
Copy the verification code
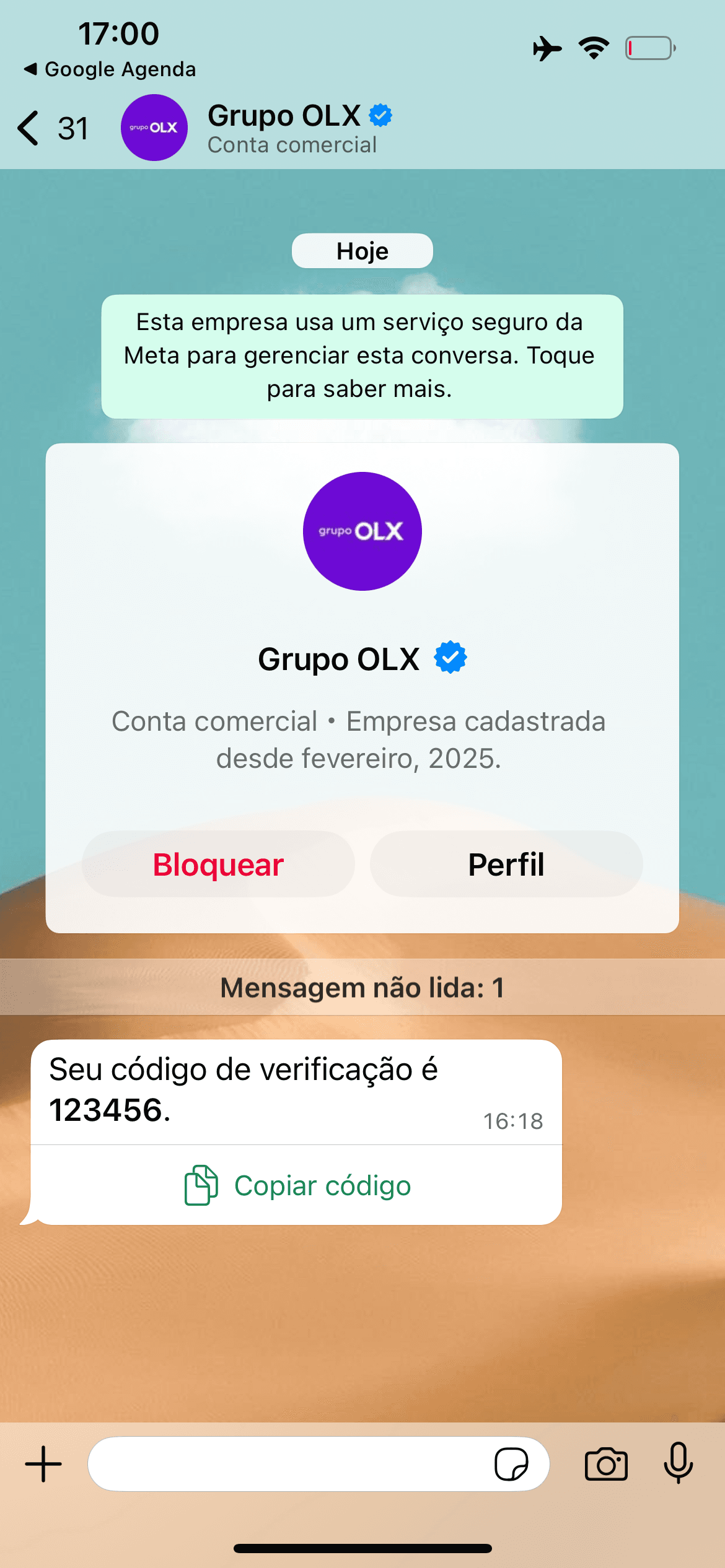(297, 1185)
